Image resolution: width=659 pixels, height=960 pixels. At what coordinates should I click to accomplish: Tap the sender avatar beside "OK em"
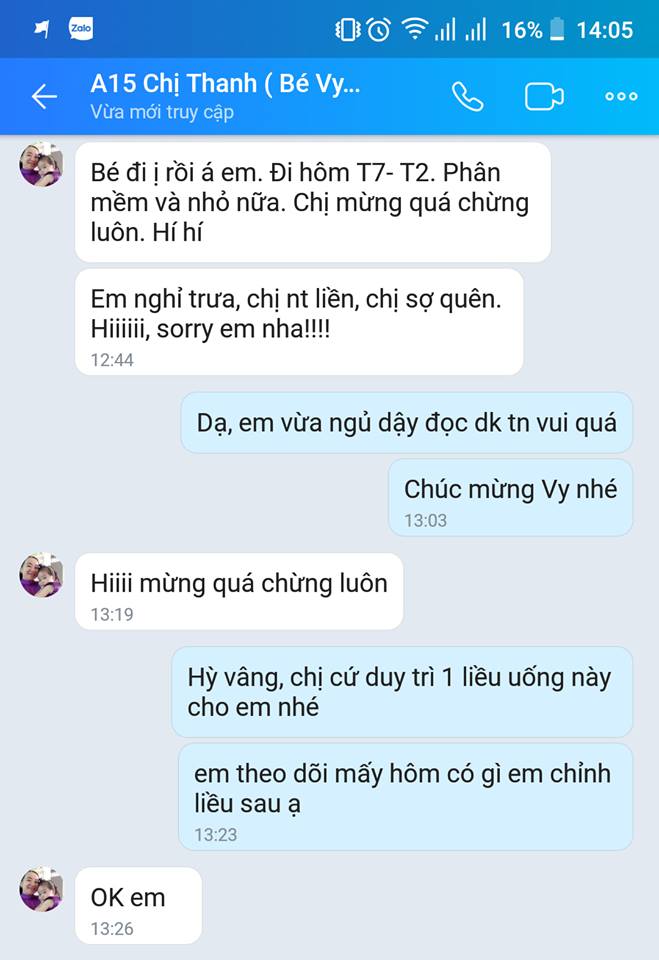(41, 889)
